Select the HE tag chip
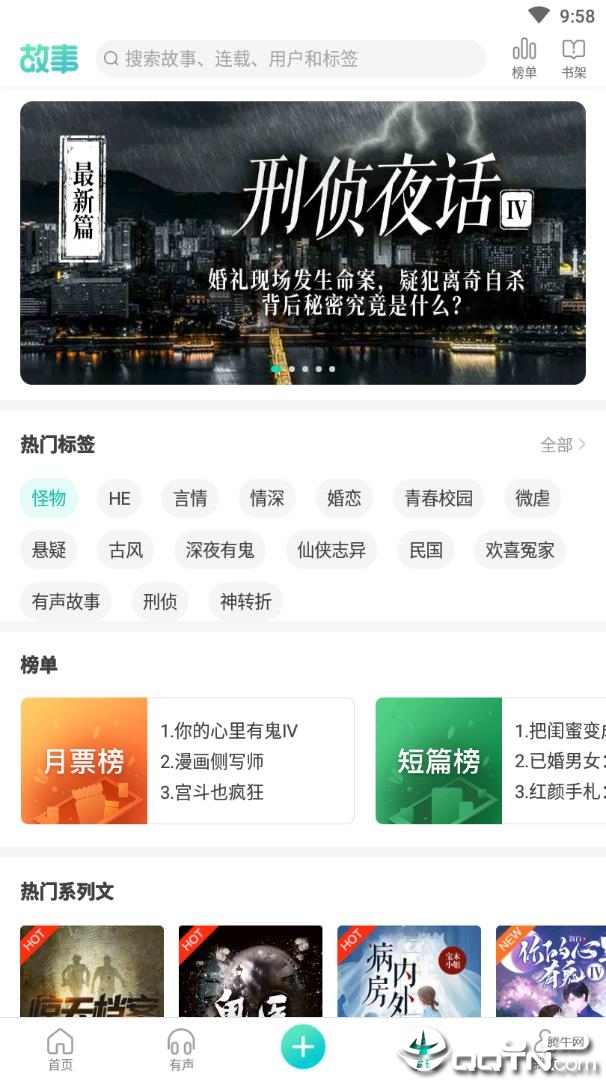Screen dimensions: 606x1080 120,498
